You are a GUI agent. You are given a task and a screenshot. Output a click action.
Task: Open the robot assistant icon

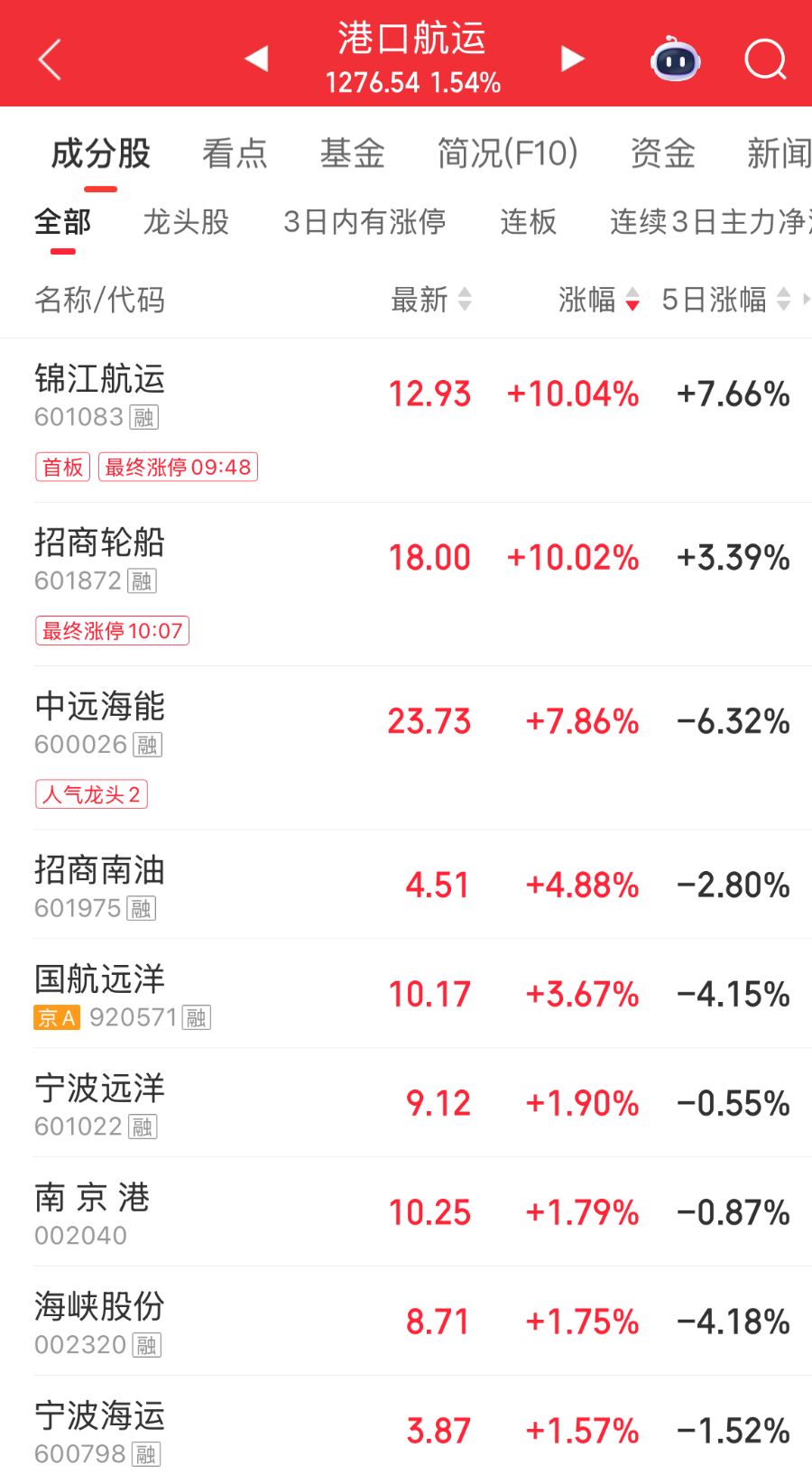point(676,60)
